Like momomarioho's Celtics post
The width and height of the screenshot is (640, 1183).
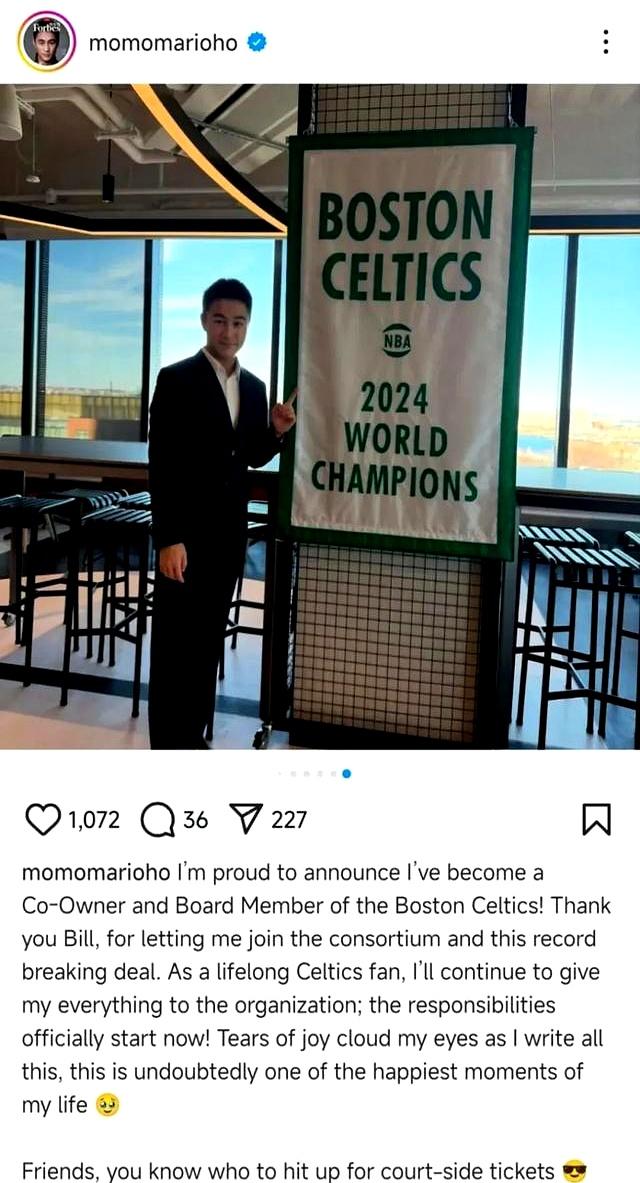(42, 820)
